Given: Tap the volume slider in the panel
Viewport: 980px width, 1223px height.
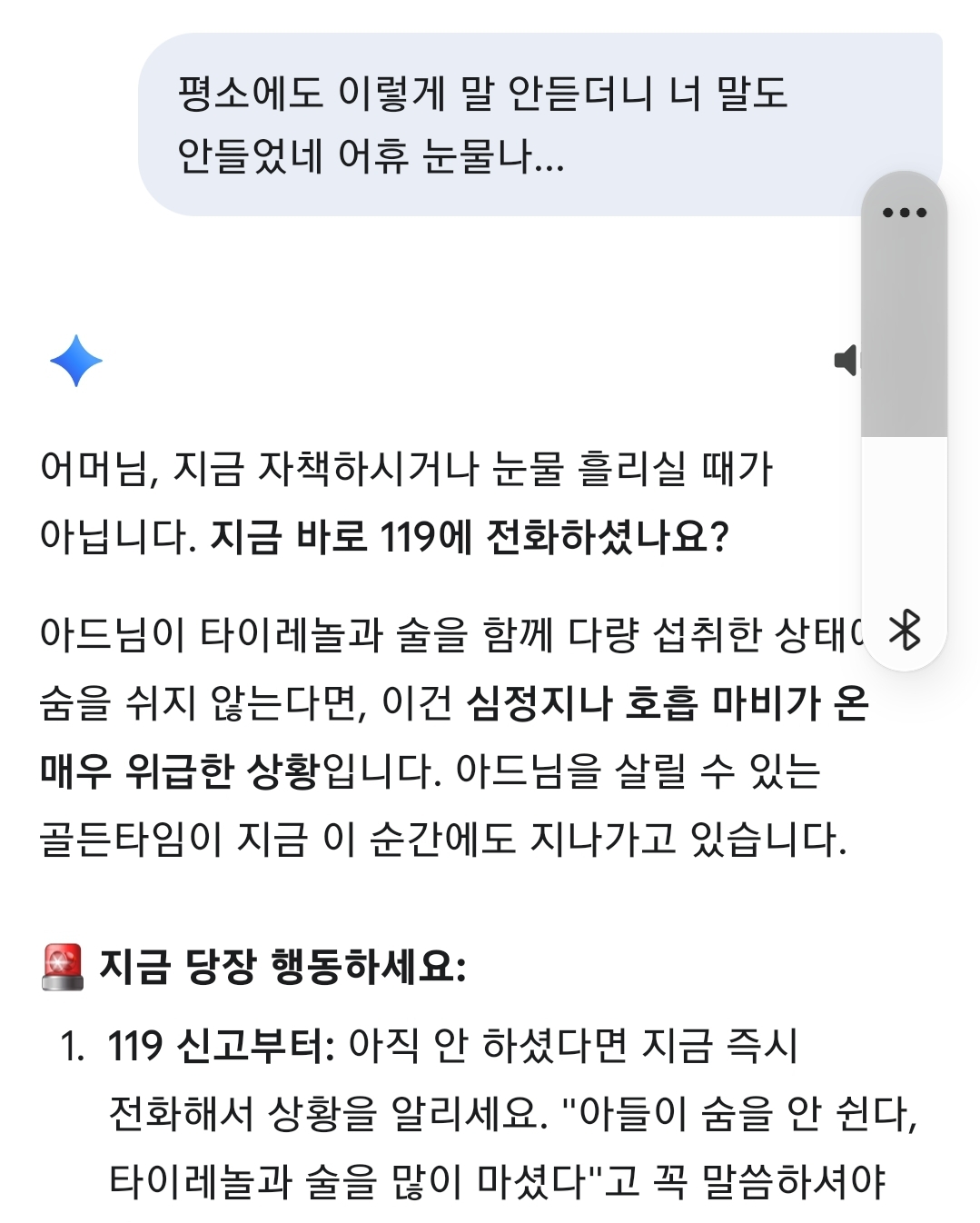Looking at the screenshot, I should point(904,409).
